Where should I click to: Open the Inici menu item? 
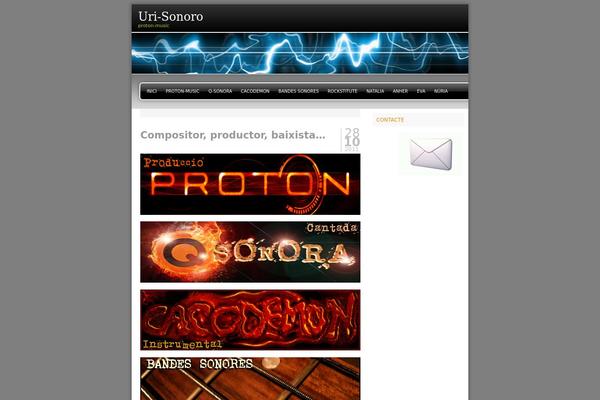[151, 91]
